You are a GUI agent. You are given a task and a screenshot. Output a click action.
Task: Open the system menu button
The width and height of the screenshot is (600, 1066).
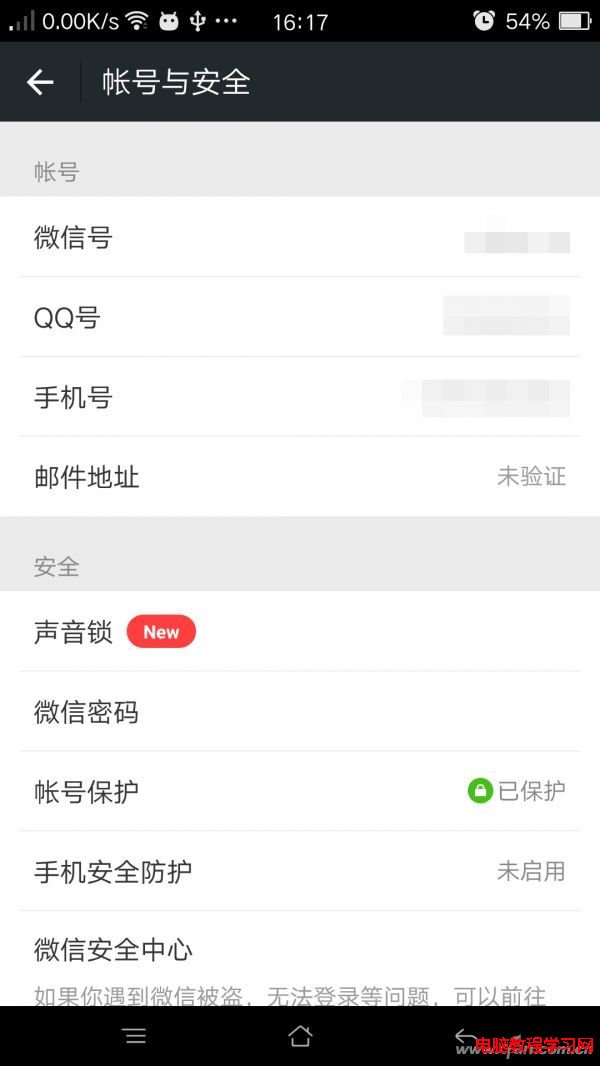pos(135,1036)
